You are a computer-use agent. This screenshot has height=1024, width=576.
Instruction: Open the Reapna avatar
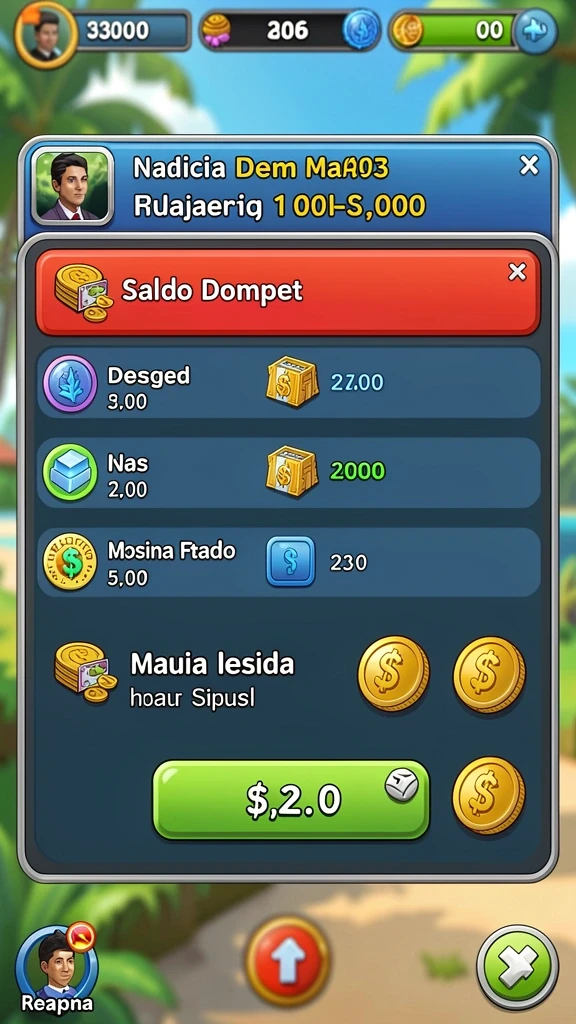click(57, 968)
